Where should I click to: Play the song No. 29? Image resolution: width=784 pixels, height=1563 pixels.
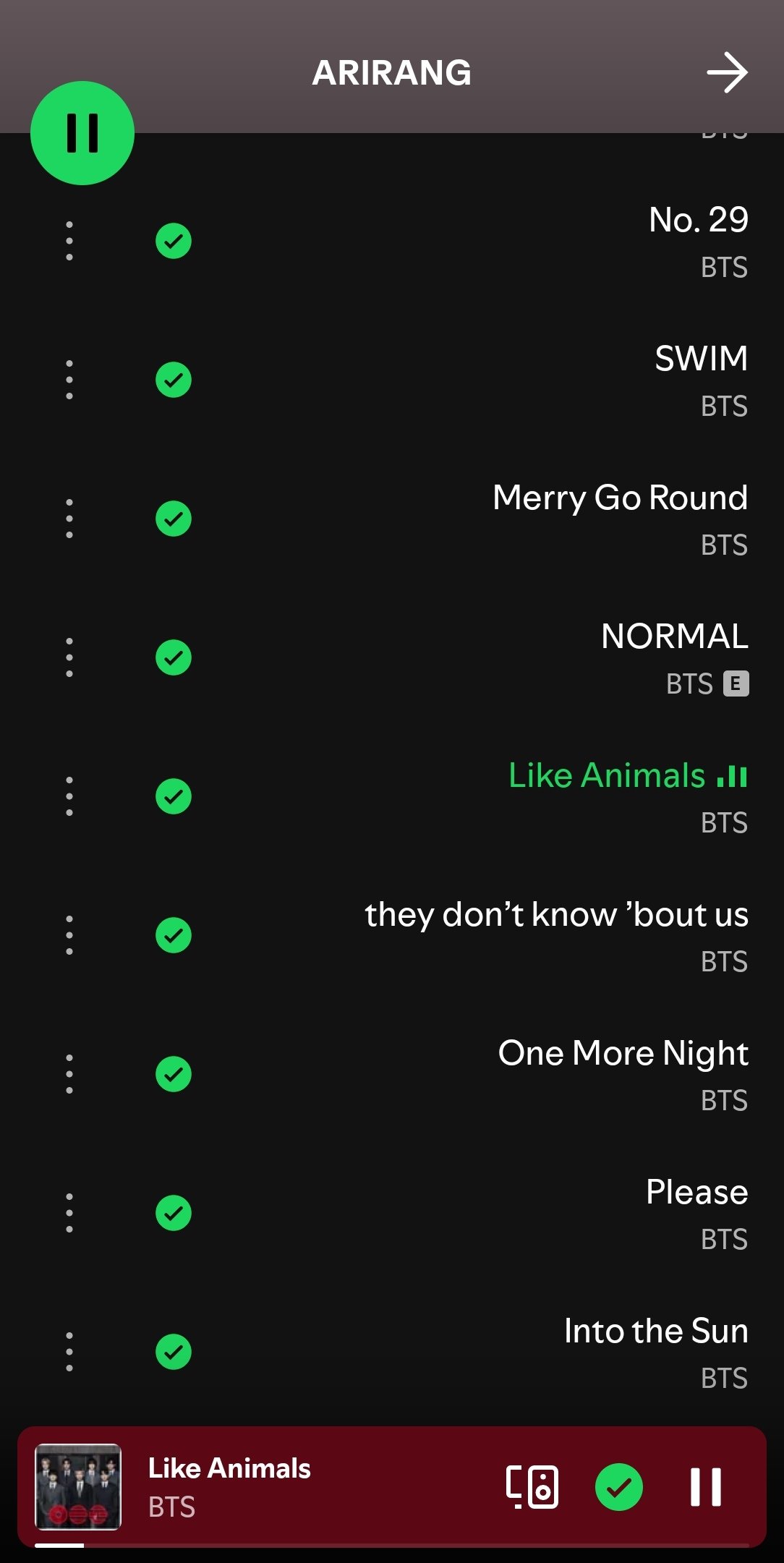697,221
